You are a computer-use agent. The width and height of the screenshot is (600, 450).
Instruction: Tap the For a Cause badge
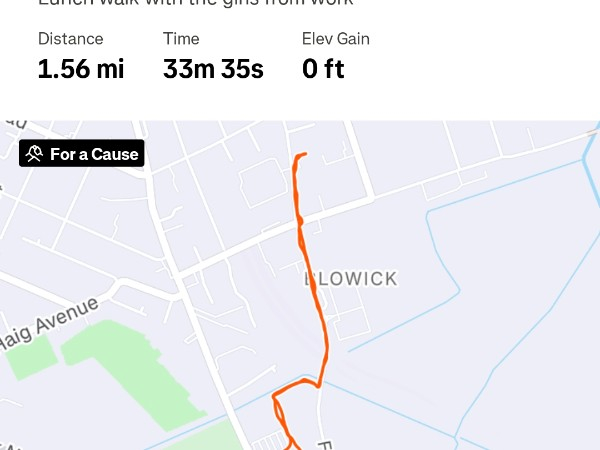click(82, 154)
